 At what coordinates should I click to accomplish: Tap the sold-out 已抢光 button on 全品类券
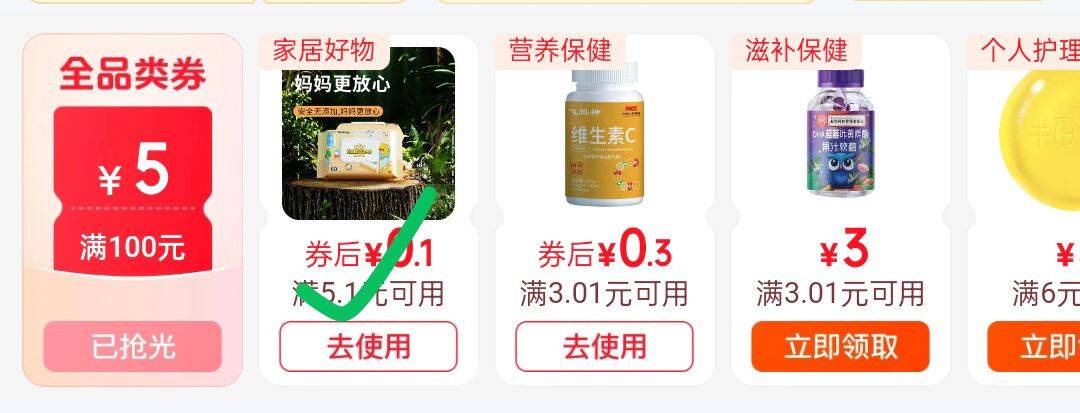tap(132, 346)
